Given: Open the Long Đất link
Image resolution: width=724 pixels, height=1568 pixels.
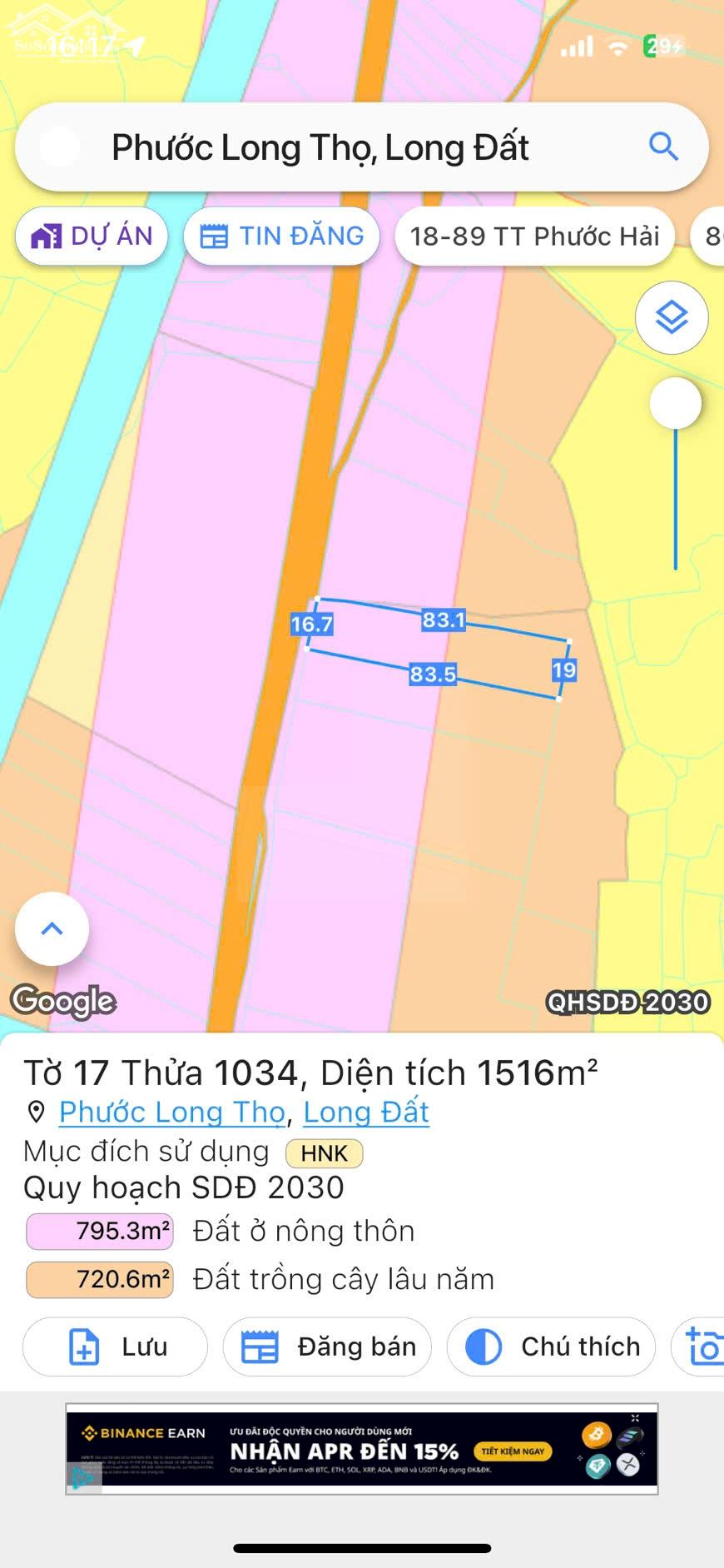Looking at the screenshot, I should [x=366, y=1112].
